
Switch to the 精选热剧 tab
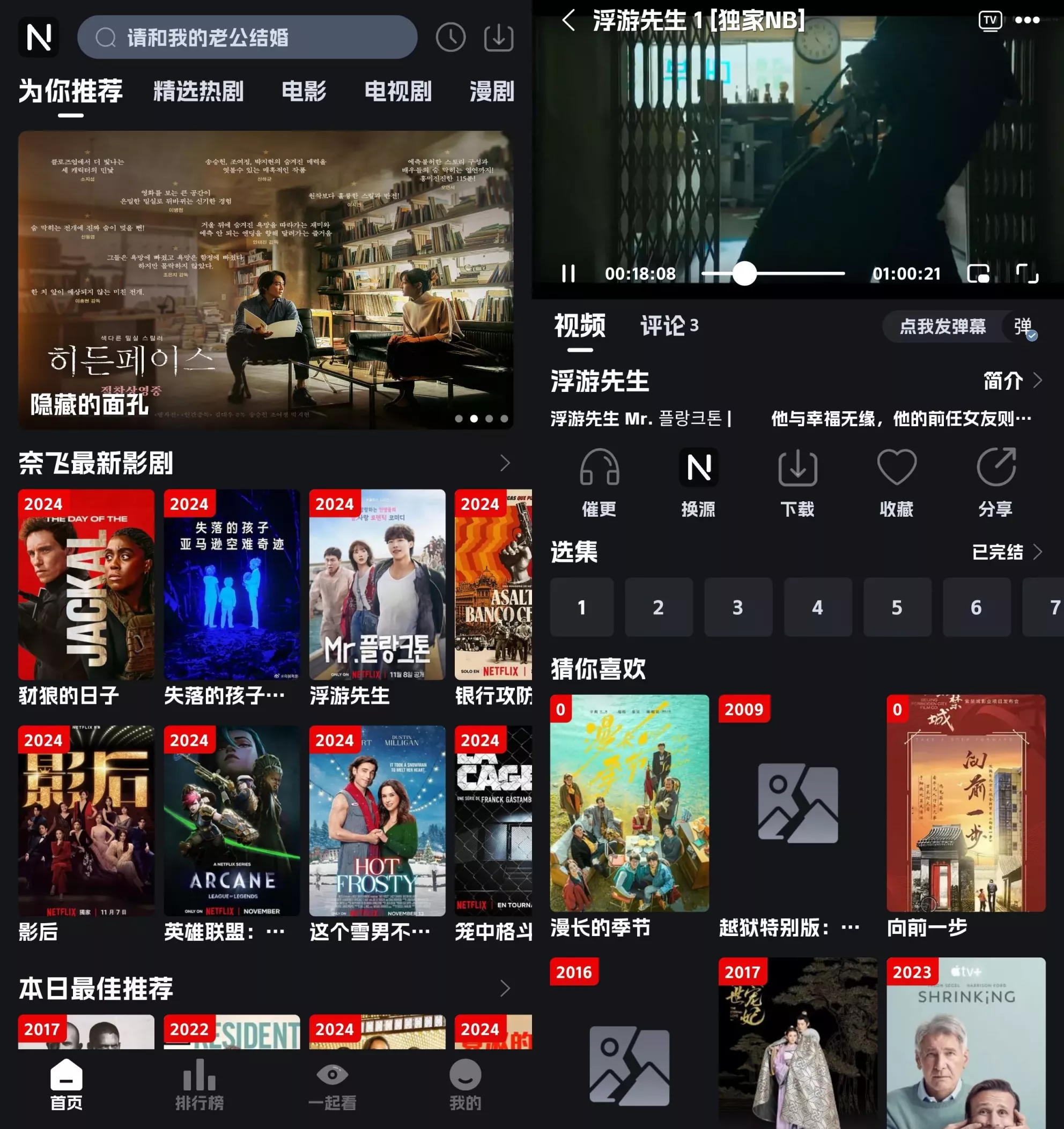198,91
